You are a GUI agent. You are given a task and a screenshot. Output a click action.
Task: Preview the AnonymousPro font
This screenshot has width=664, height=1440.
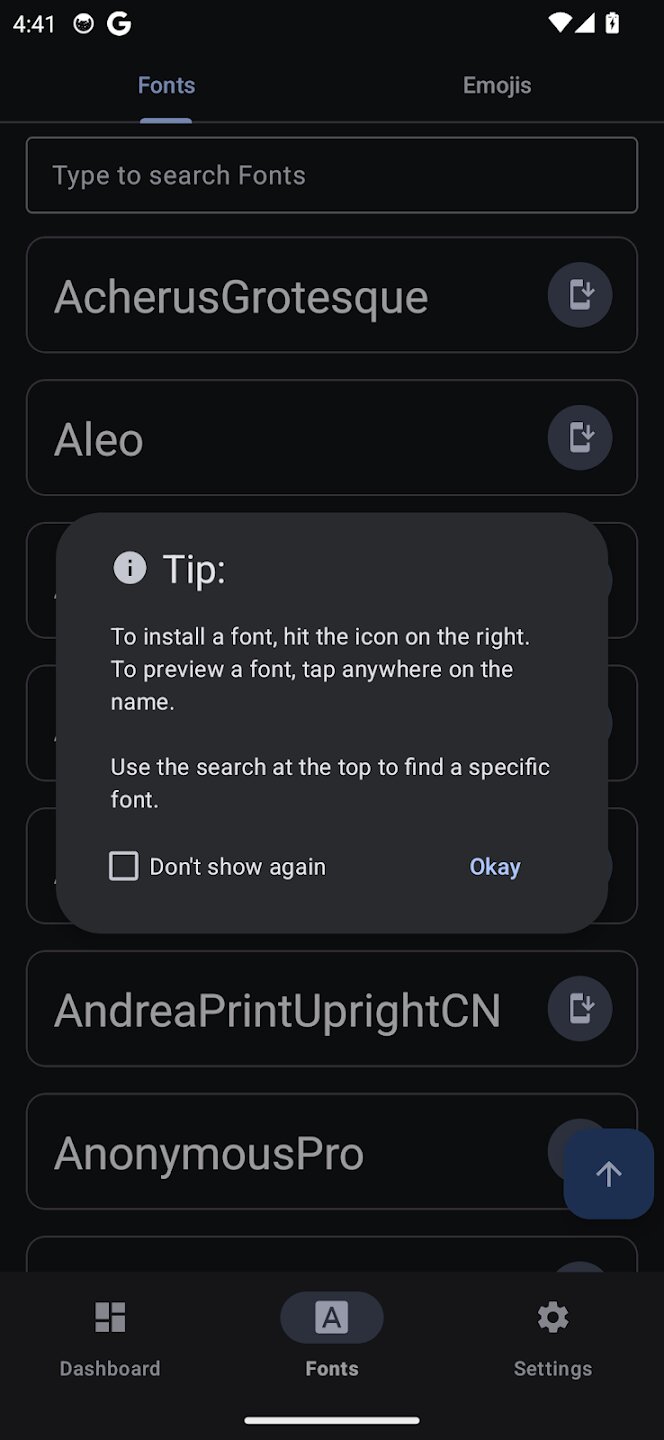click(x=209, y=1153)
